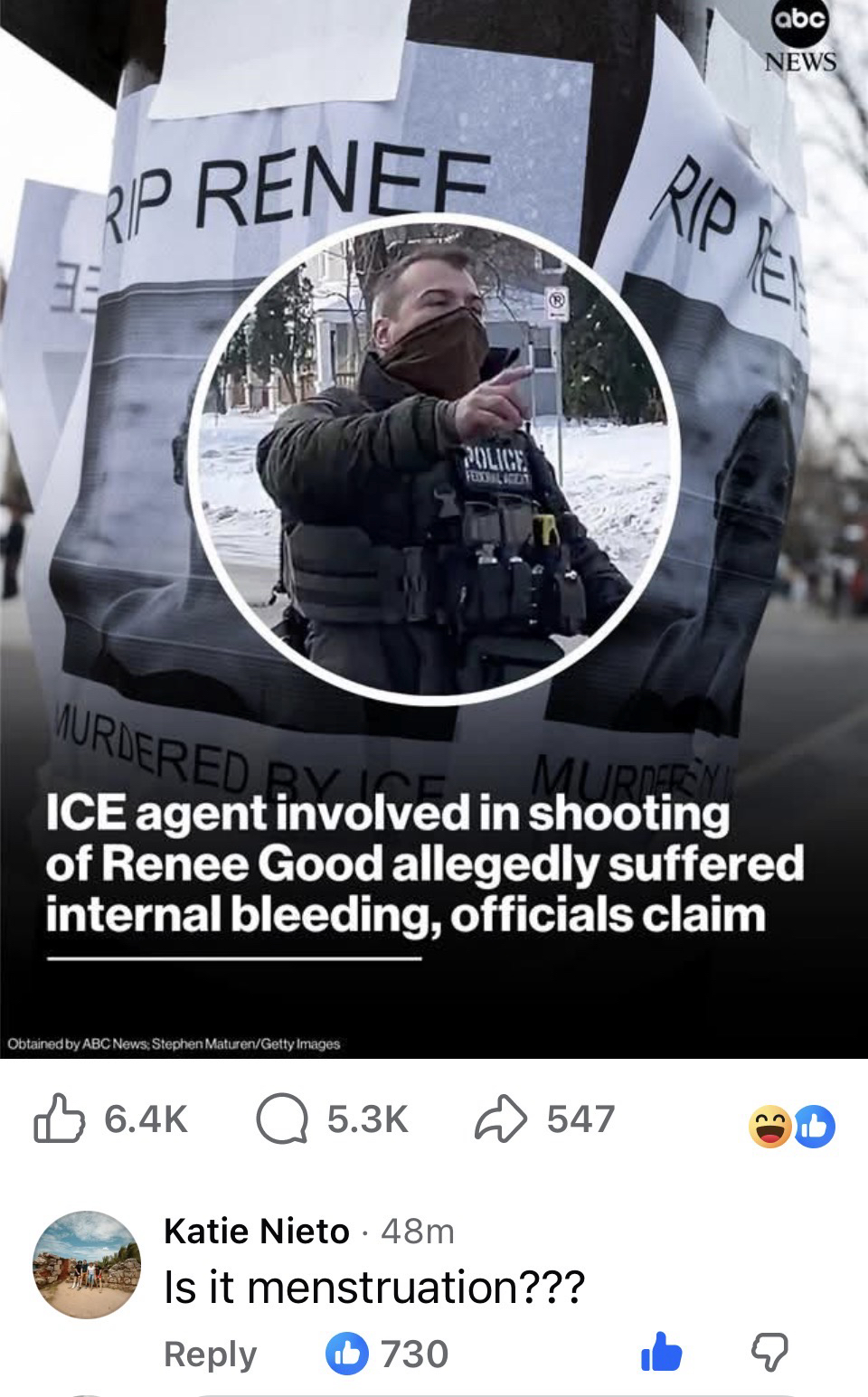Reply to Katie Nieto's comment
Image resolution: width=868 pixels, height=1397 pixels.
coord(210,1354)
